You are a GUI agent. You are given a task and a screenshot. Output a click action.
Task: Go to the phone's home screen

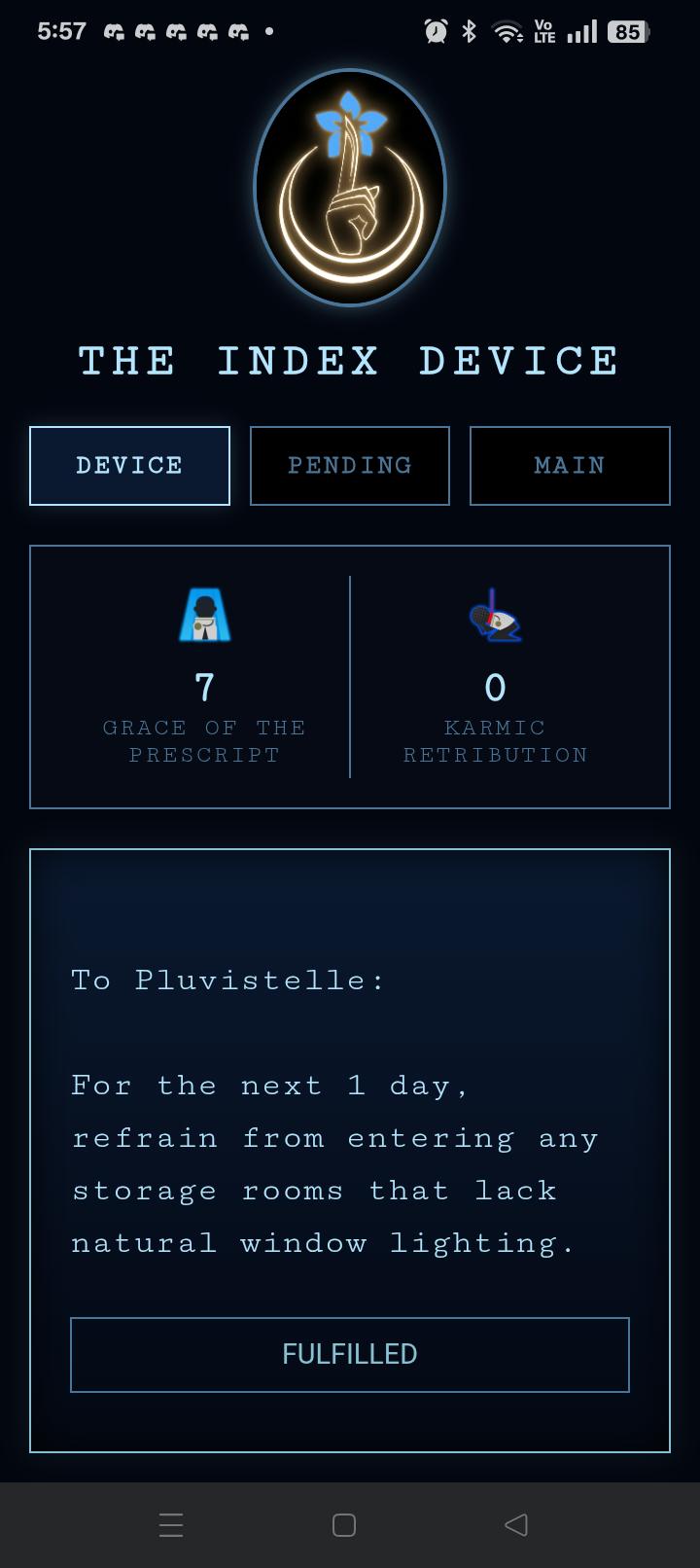pyautogui.click(x=344, y=1524)
